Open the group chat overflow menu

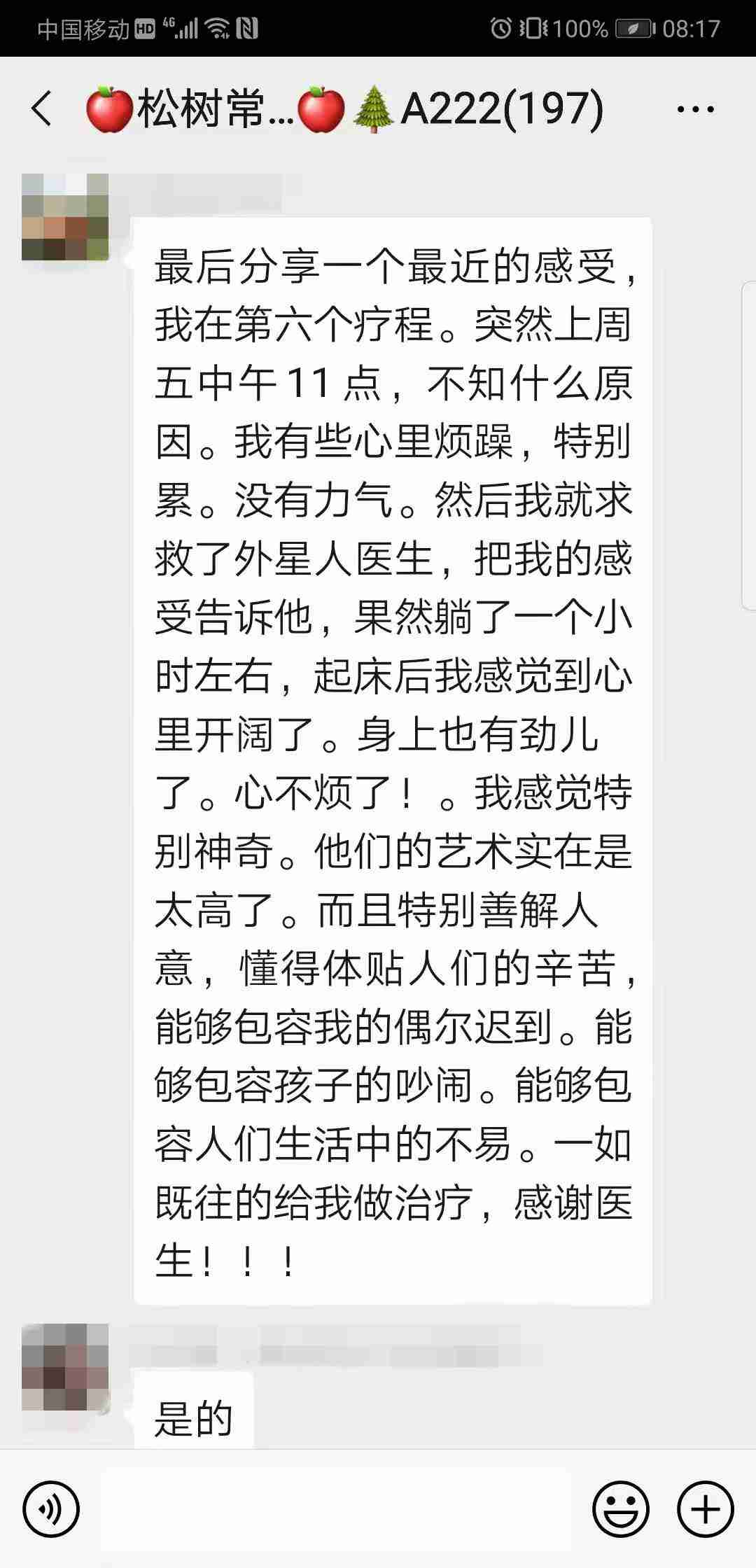[x=696, y=109]
